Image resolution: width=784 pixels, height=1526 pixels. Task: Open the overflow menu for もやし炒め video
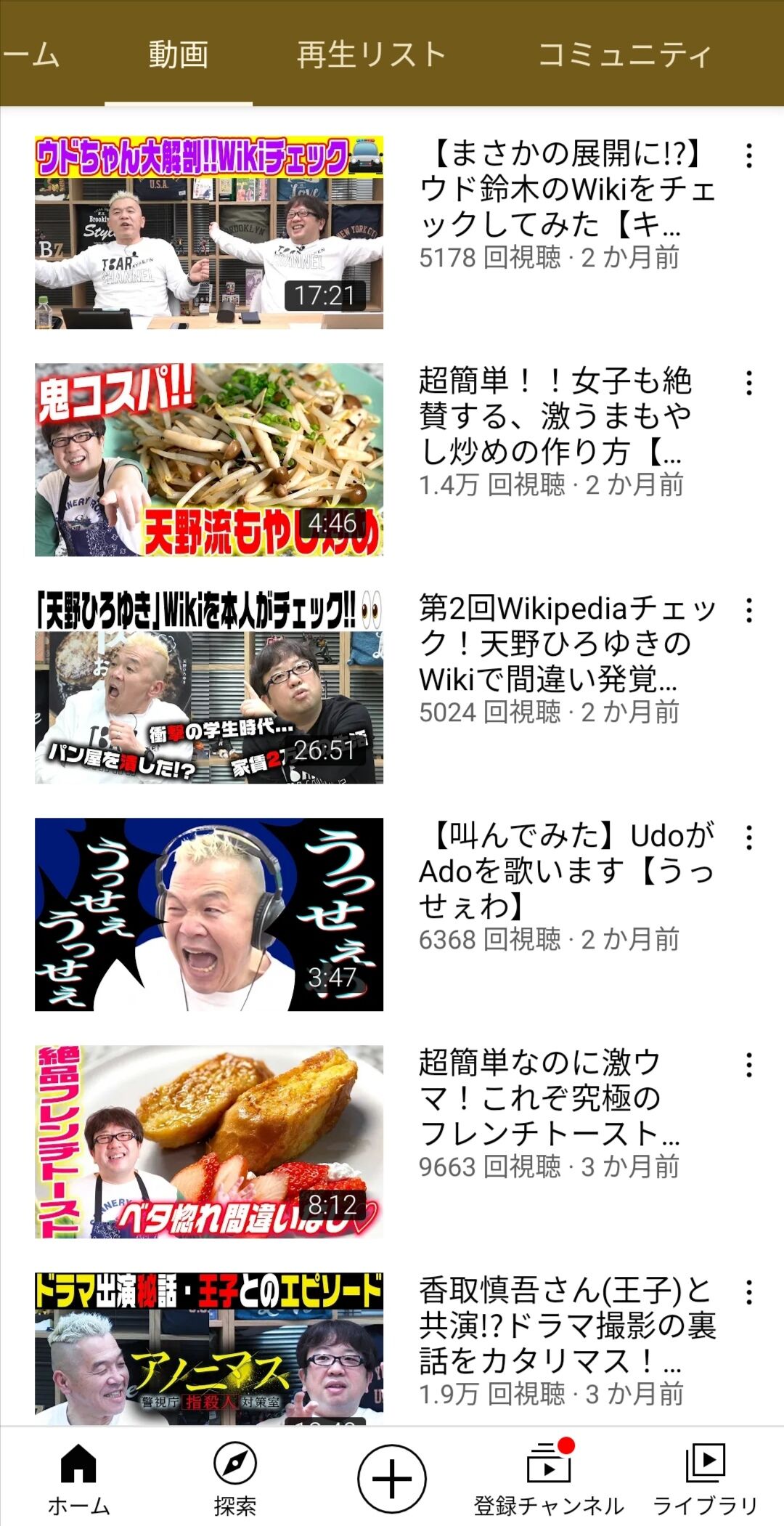click(749, 383)
